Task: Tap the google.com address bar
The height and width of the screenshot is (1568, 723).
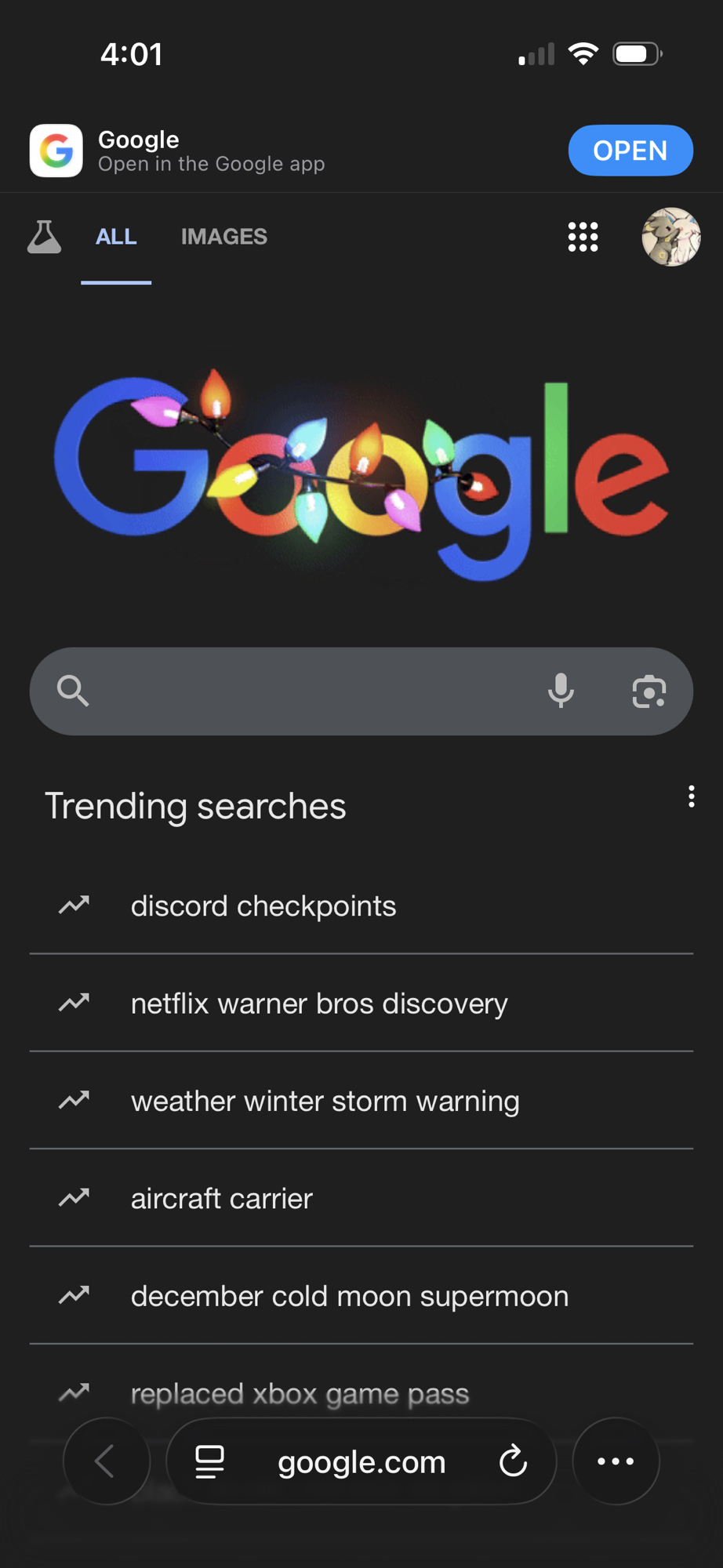Action: pyautogui.click(x=361, y=1462)
